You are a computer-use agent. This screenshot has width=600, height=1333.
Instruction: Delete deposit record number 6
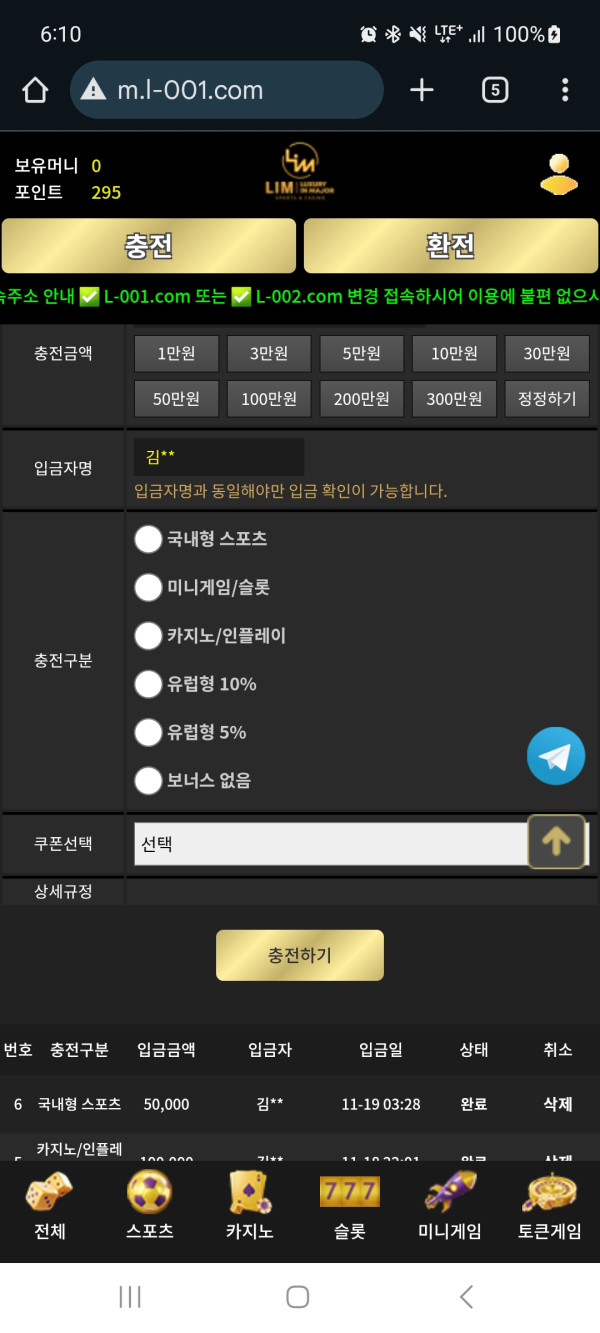point(557,1104)
